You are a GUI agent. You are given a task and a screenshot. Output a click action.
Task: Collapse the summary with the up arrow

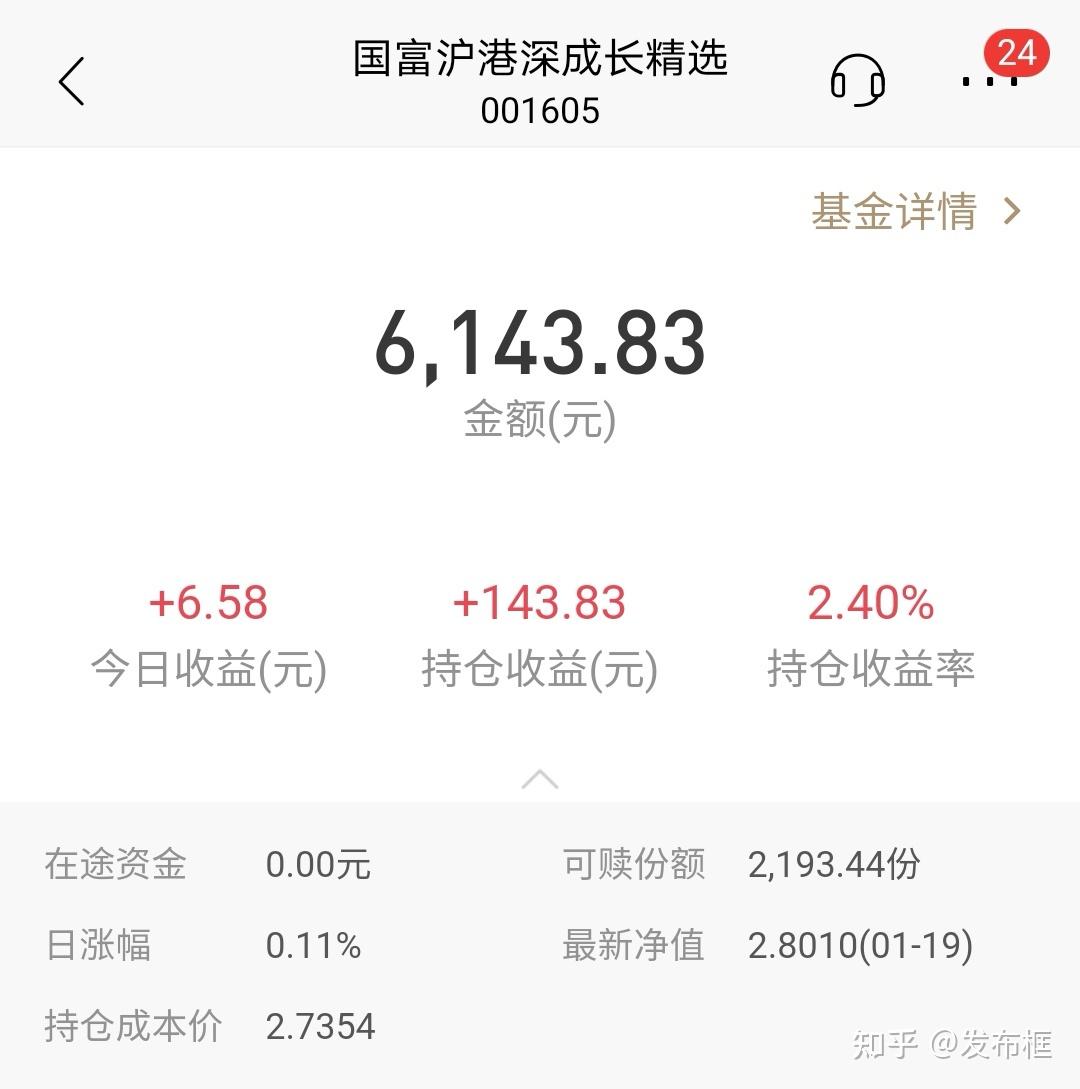[540, 779]
